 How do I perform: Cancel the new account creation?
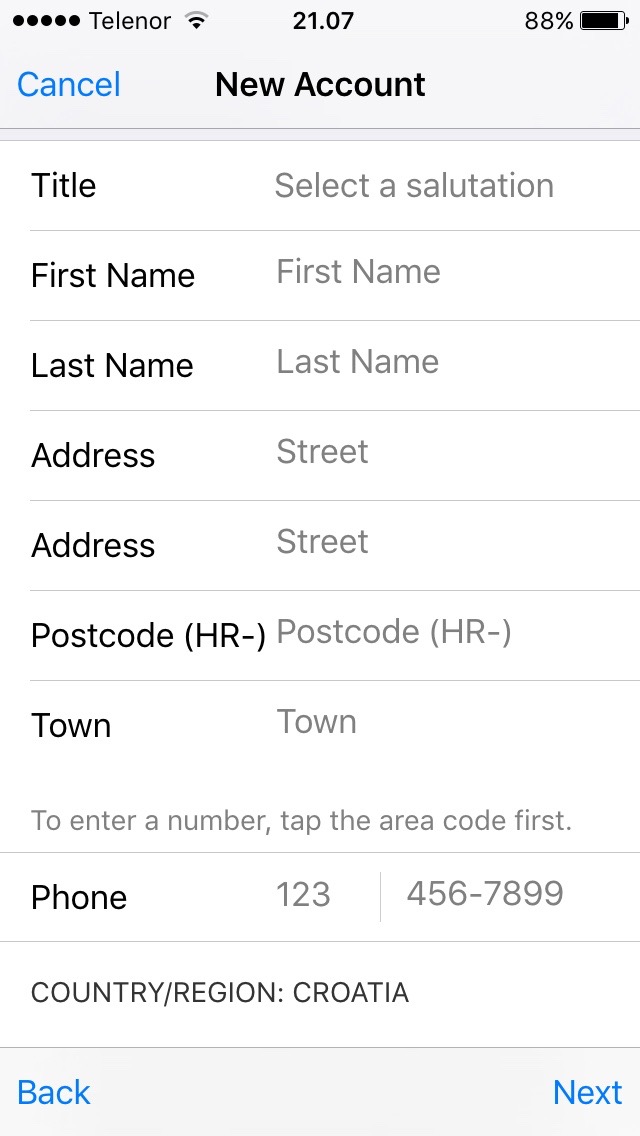(69, 85)
